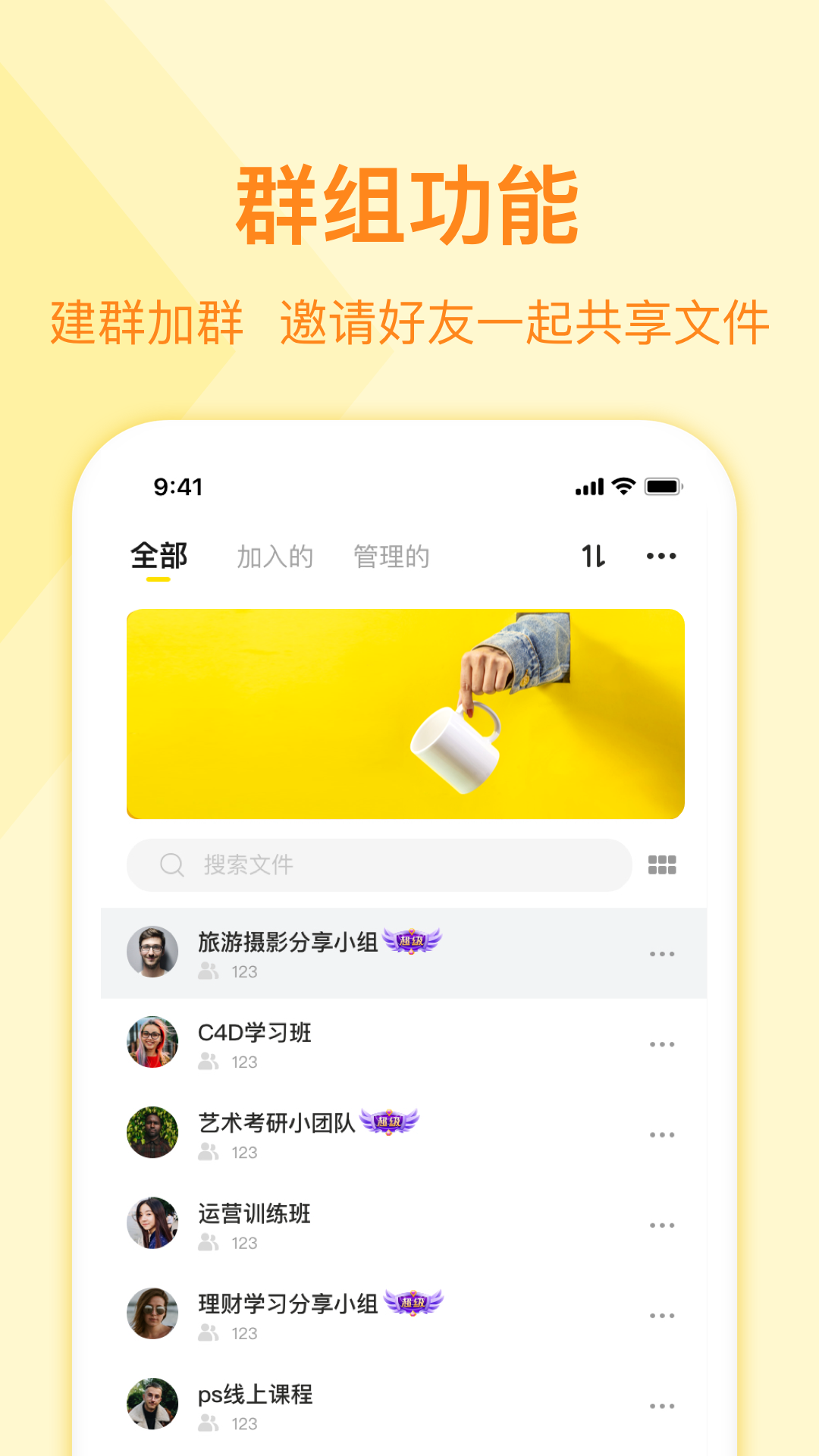Screen dimensions: 819x1456
Task: Click the search magnifier icon
Action: point(172,864)
